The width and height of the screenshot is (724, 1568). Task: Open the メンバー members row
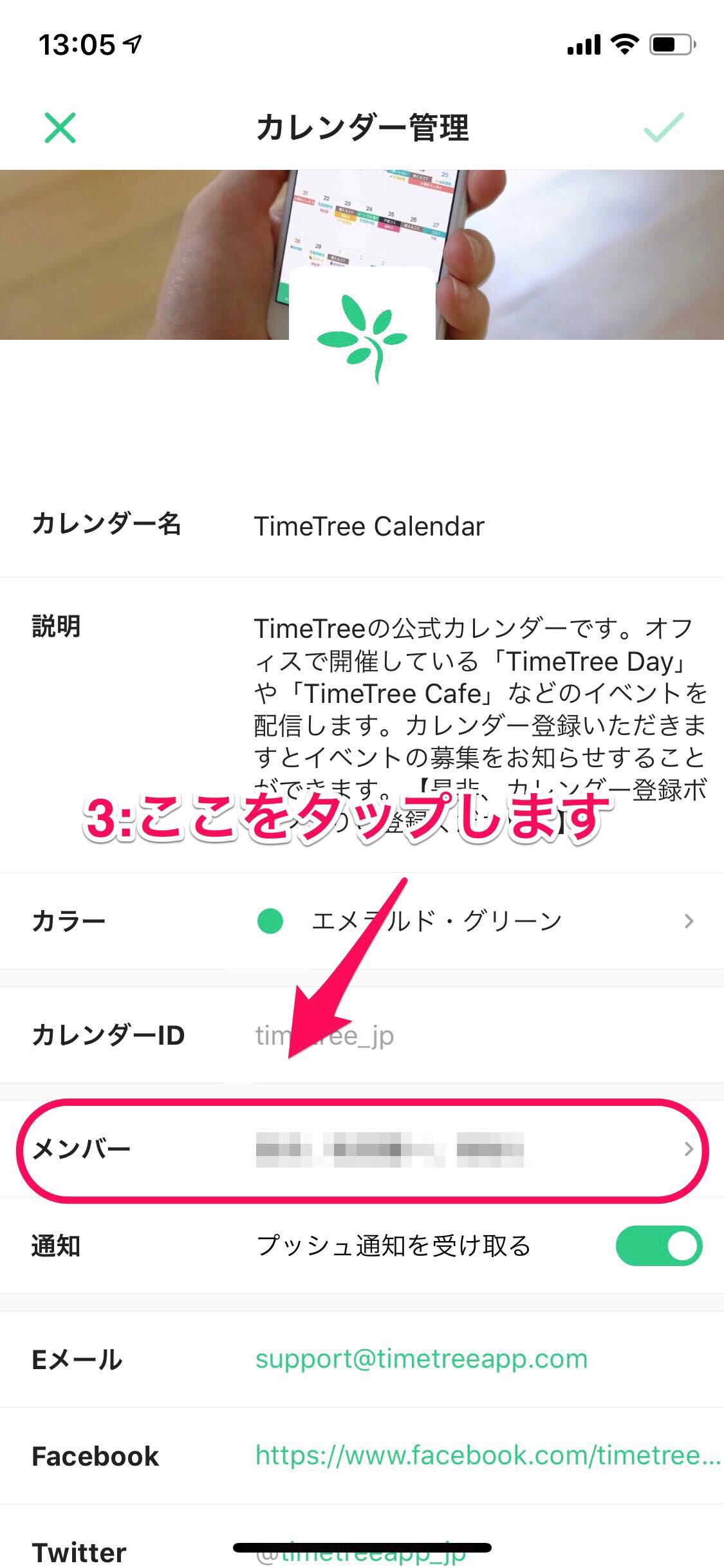362,1148
